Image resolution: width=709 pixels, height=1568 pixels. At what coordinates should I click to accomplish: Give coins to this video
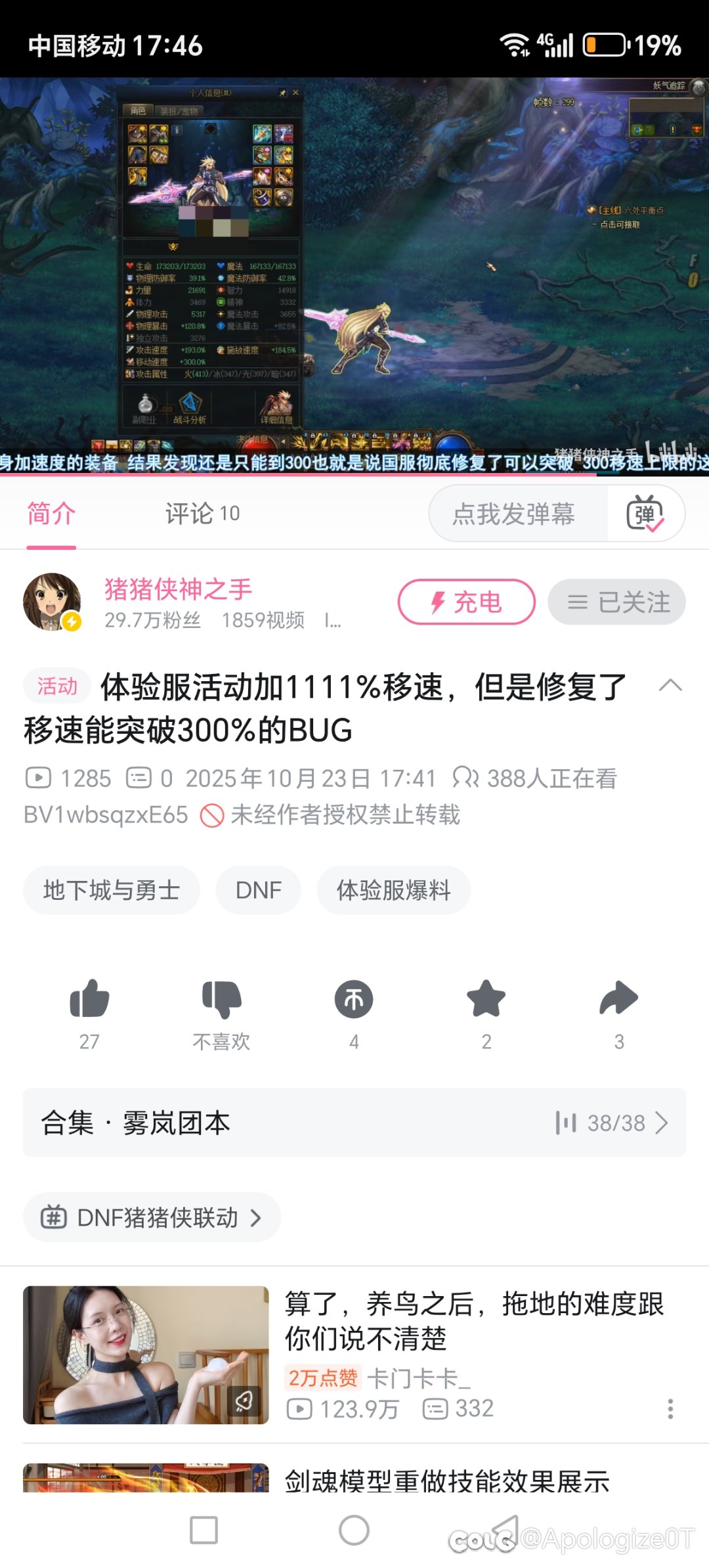[354, 1000]
